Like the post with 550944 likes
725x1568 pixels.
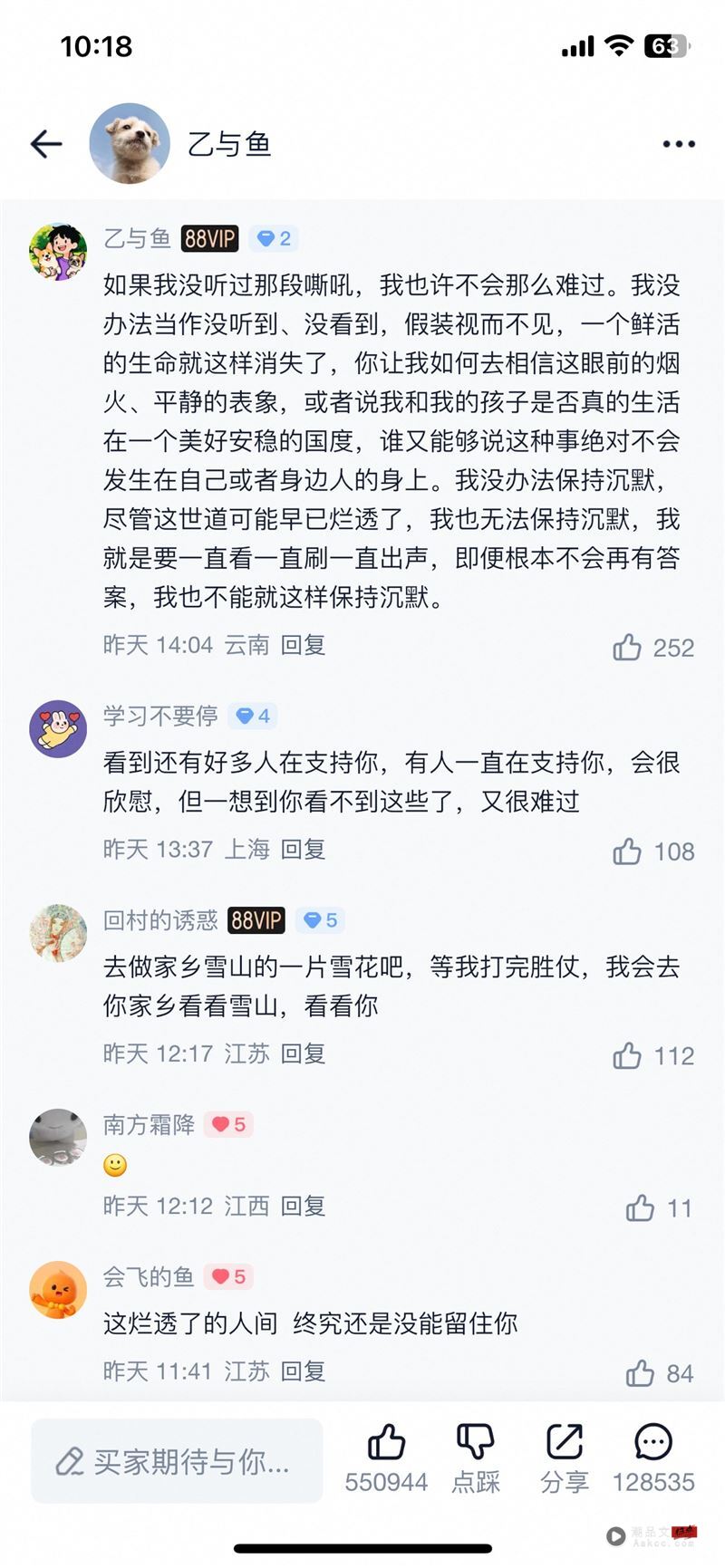386,1443
